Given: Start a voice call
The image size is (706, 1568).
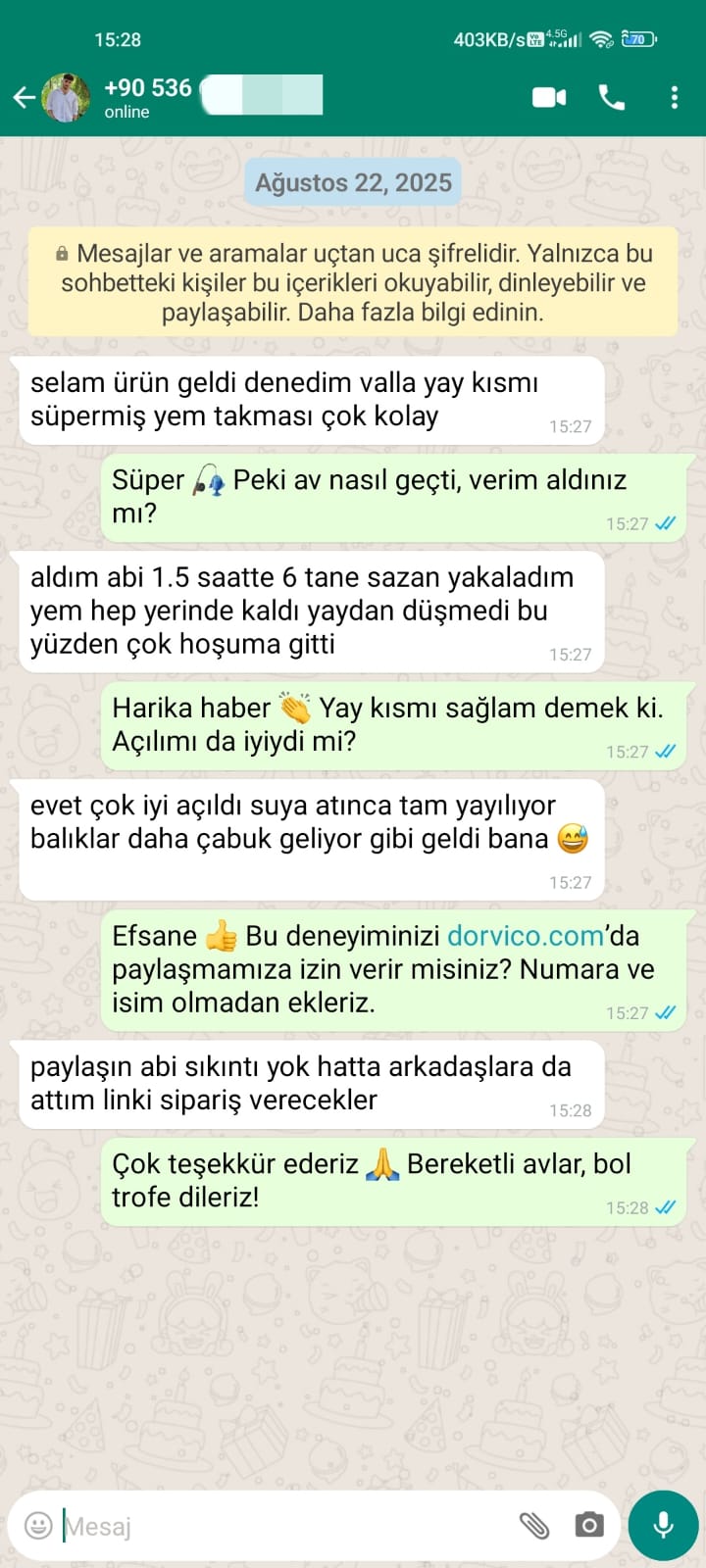Looking at the screenshot, I should tap(612, 97).
